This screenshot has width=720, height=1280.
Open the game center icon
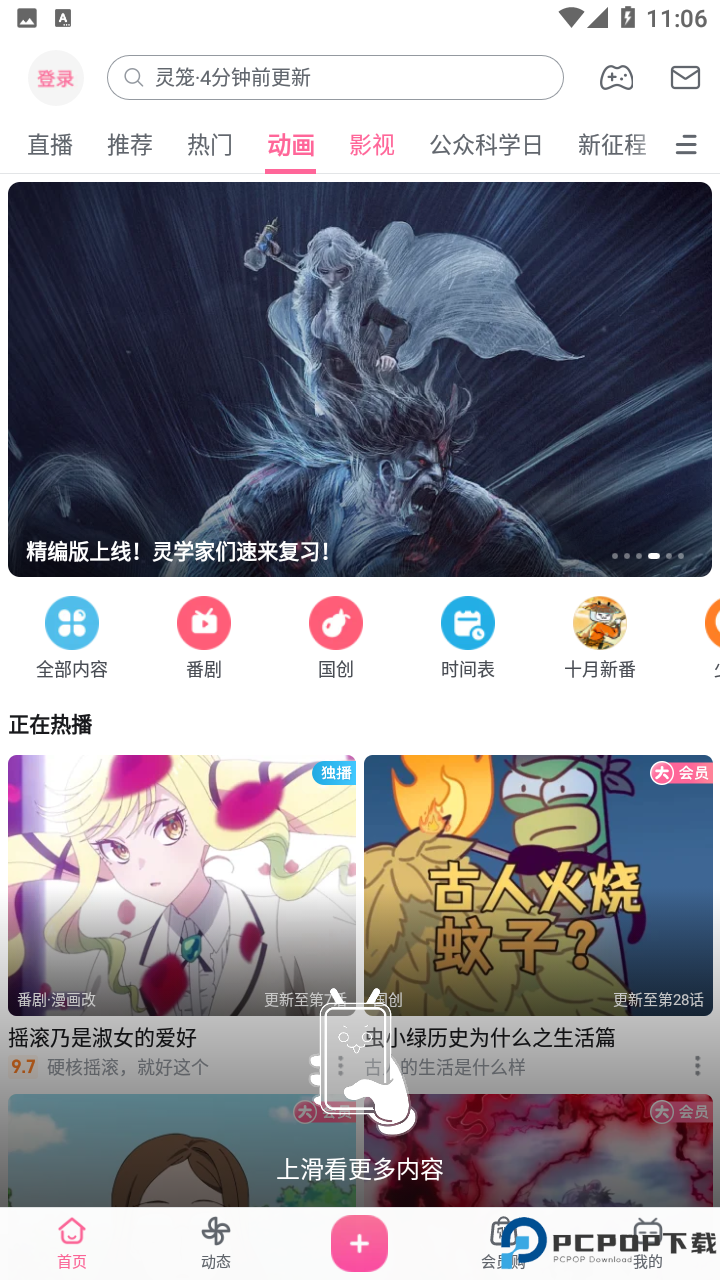tap(617, 77)
